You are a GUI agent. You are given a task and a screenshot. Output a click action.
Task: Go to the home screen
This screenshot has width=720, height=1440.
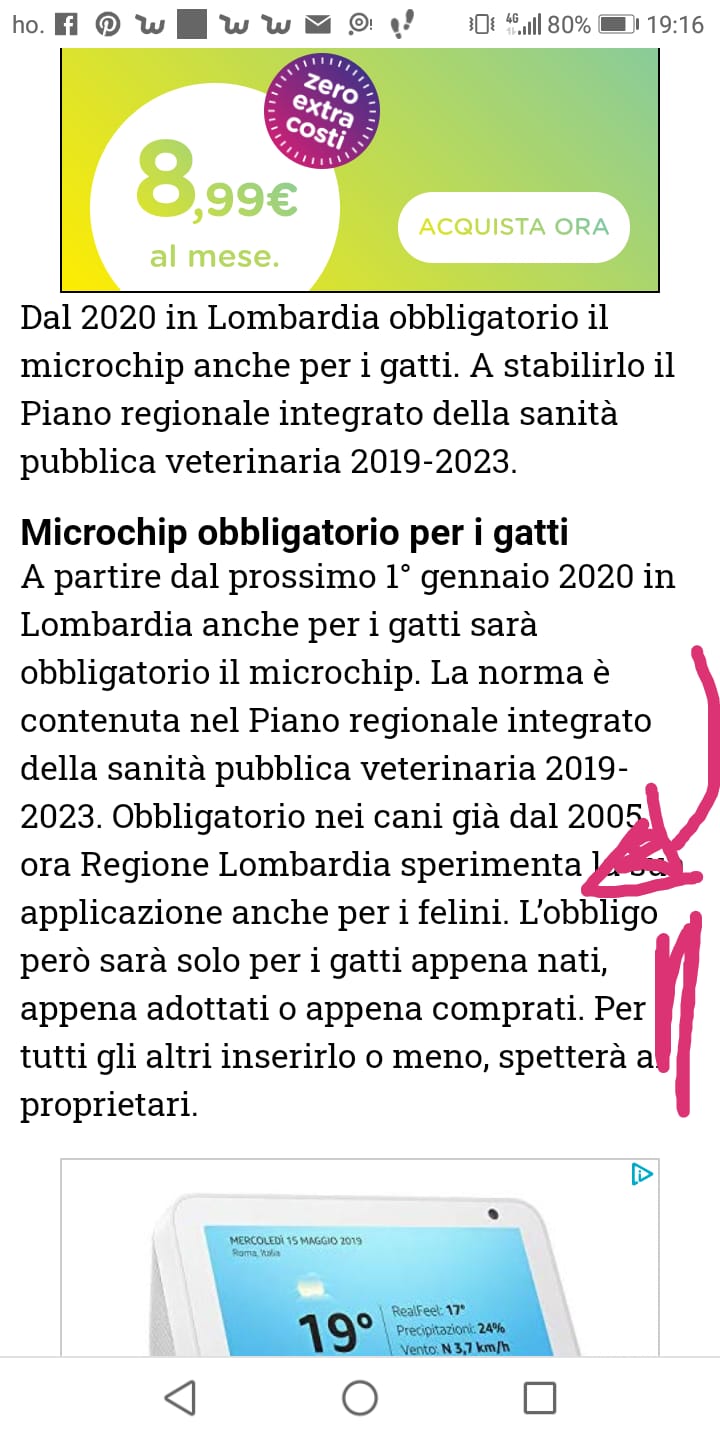point(360,1397)
